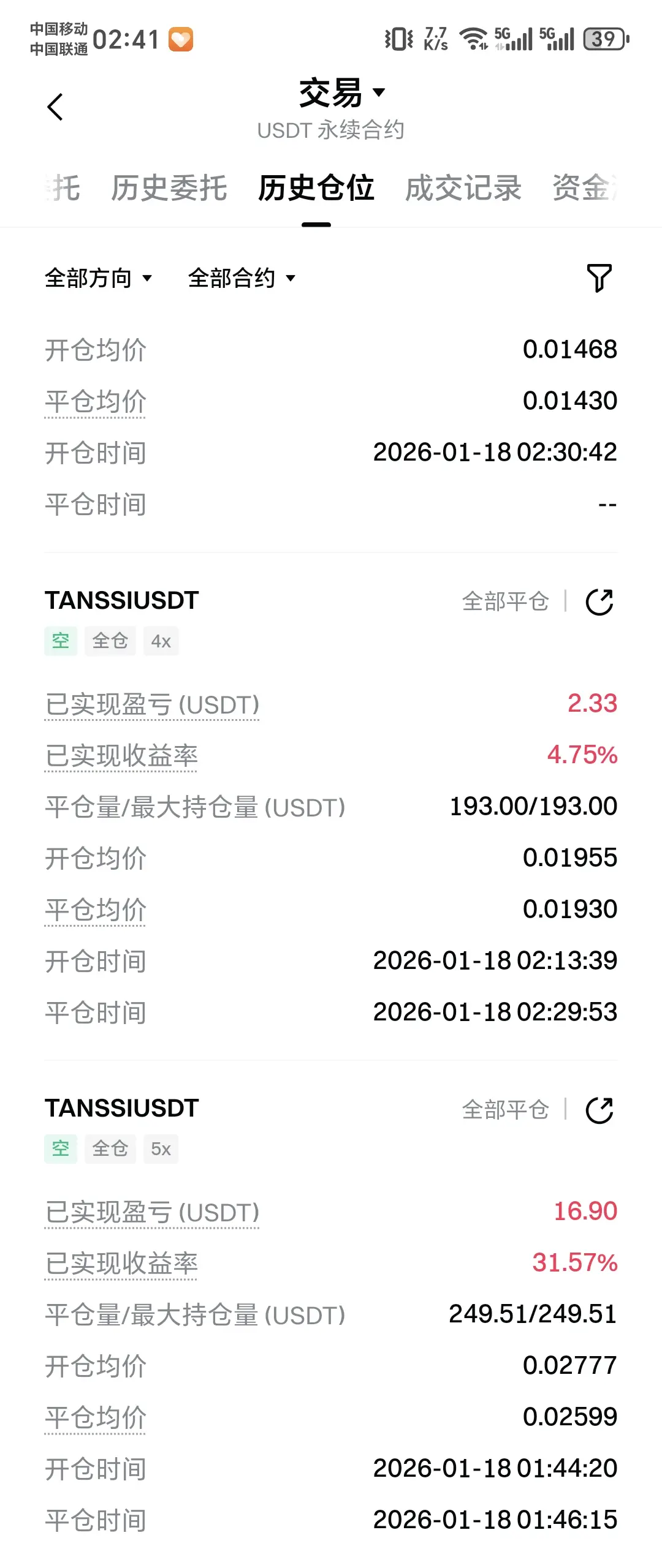Expand the 全部合约 contract filter
The image size is (662, 1568).
pyautogui.click(x=242, y=278)
